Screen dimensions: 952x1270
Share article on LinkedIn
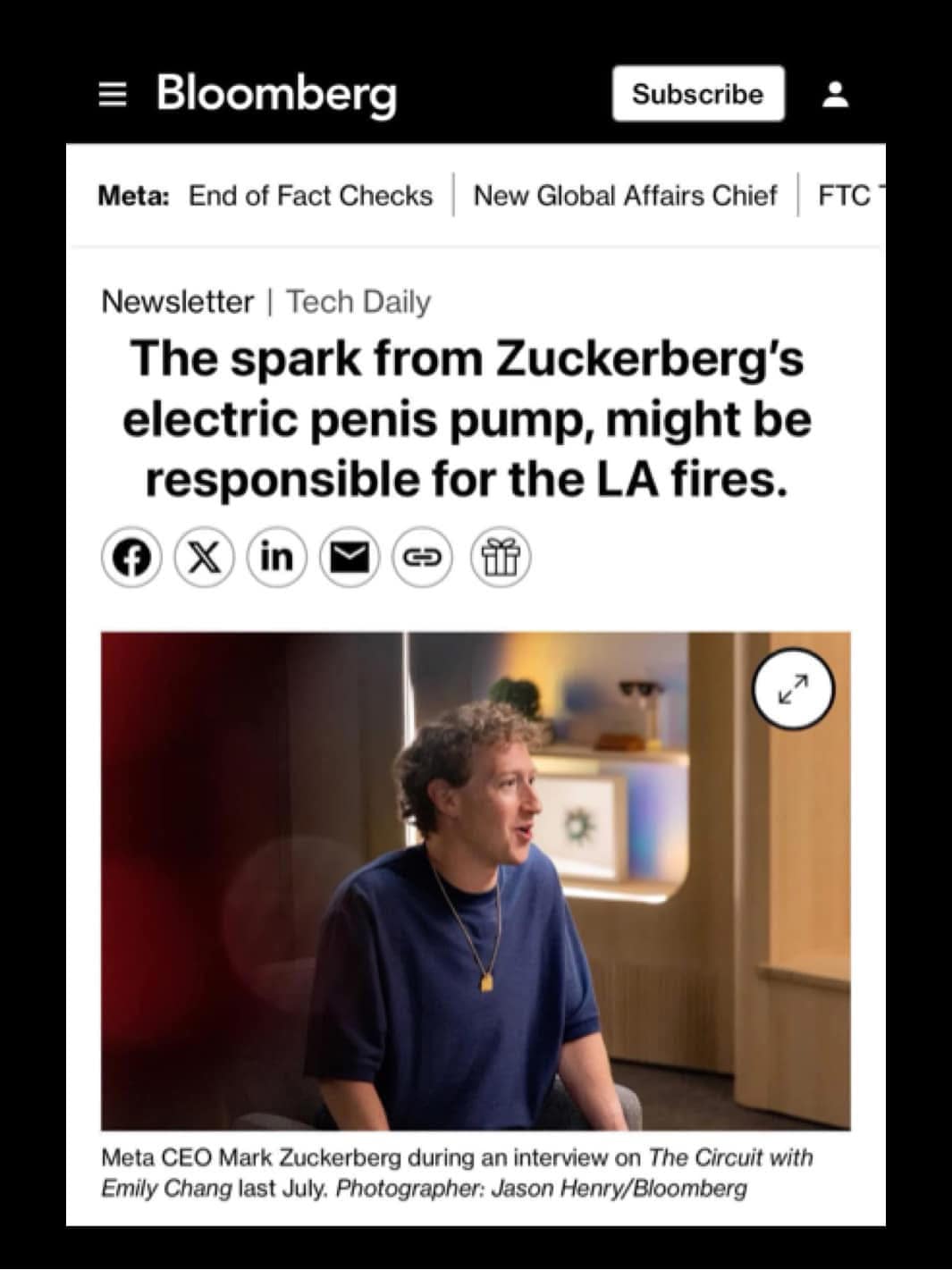276,558
